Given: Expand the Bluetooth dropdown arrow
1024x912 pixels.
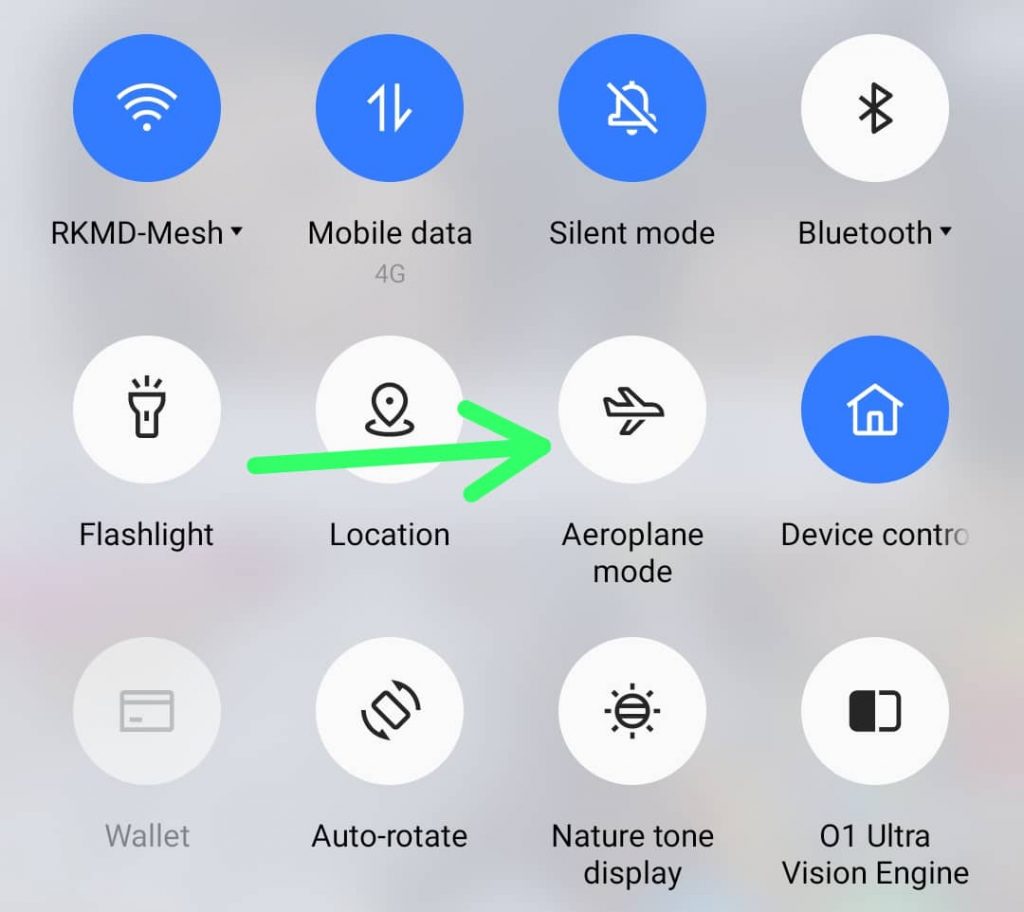Looking at the screenshot, I should point(945,232).
